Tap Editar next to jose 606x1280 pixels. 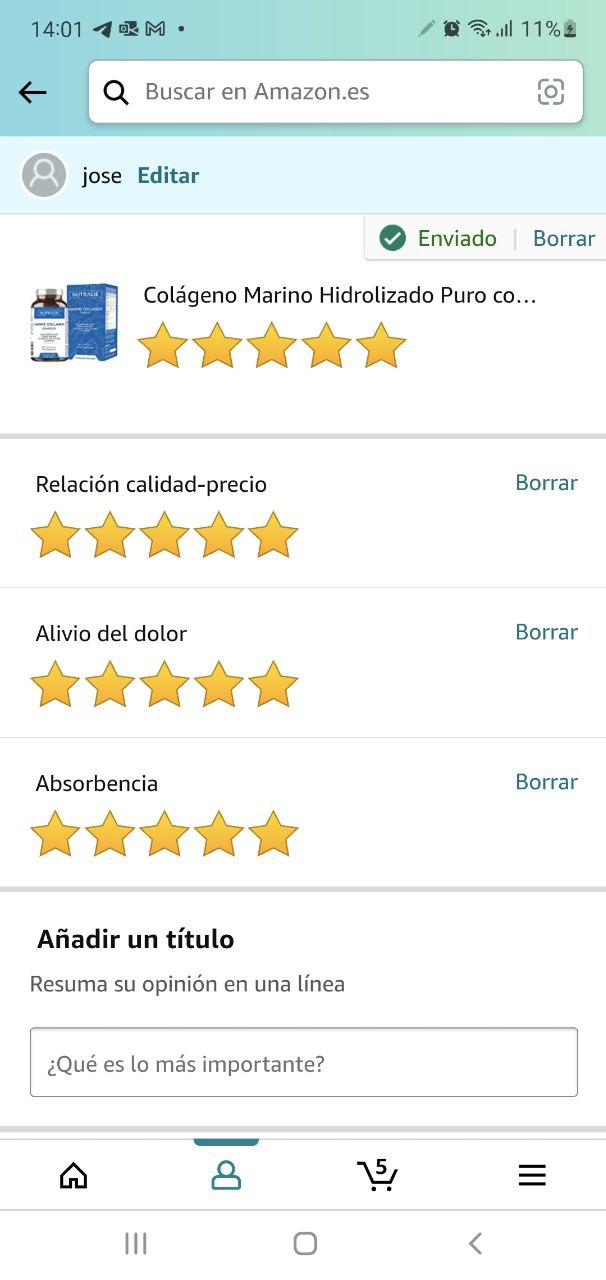click(168, 176)
